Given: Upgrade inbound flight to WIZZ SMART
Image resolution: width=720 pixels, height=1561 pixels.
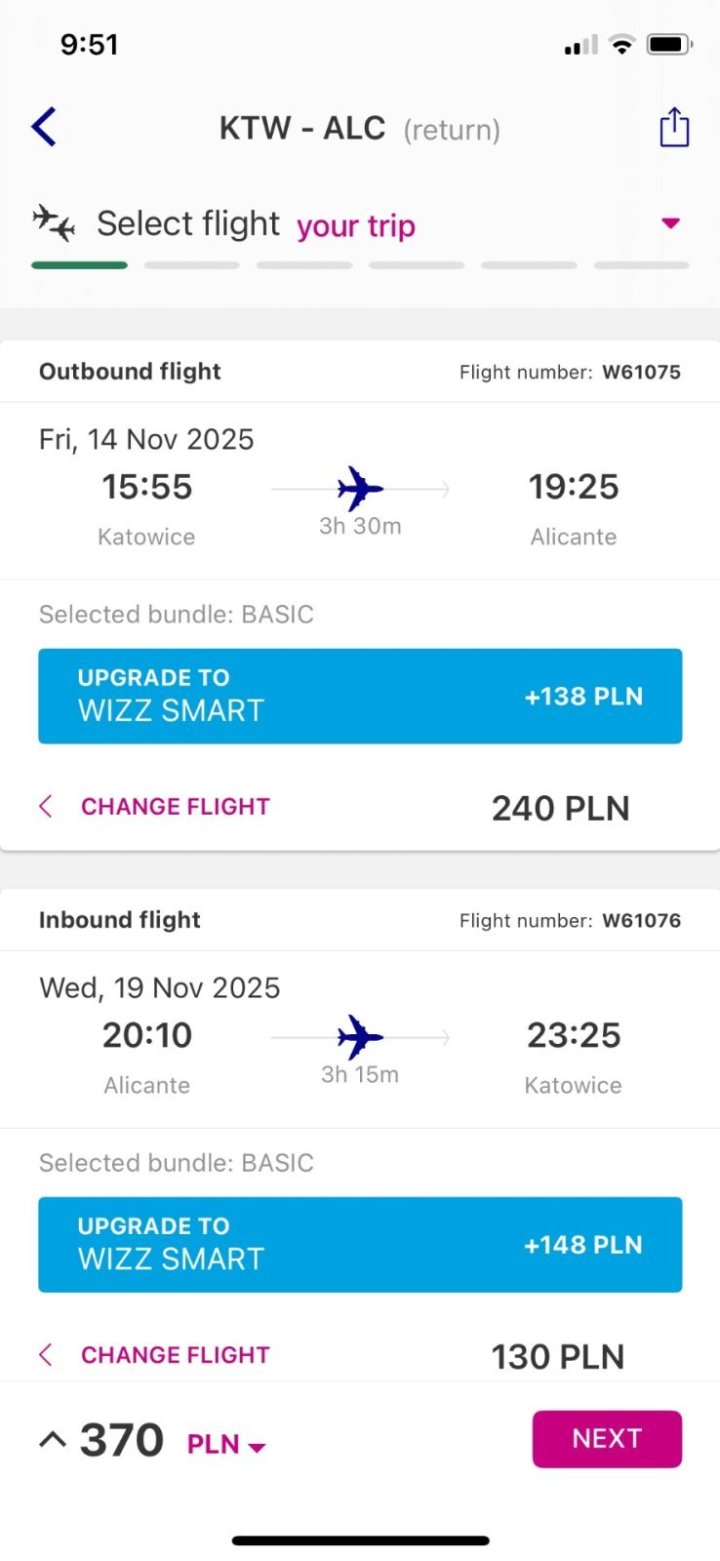Looking at the screenshot, I should click(360, 1244).
